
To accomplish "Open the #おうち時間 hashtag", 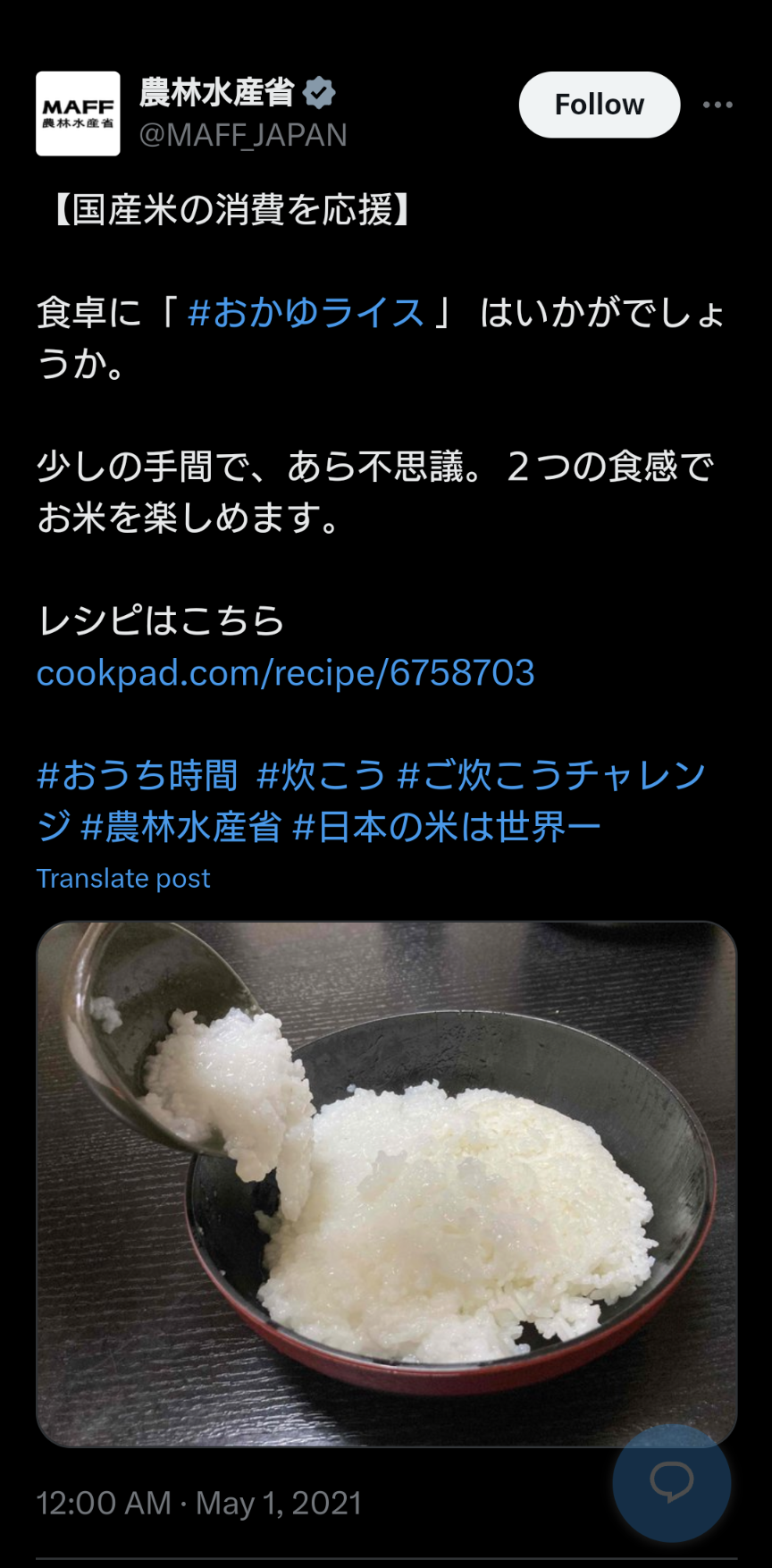I will [138, 775].
